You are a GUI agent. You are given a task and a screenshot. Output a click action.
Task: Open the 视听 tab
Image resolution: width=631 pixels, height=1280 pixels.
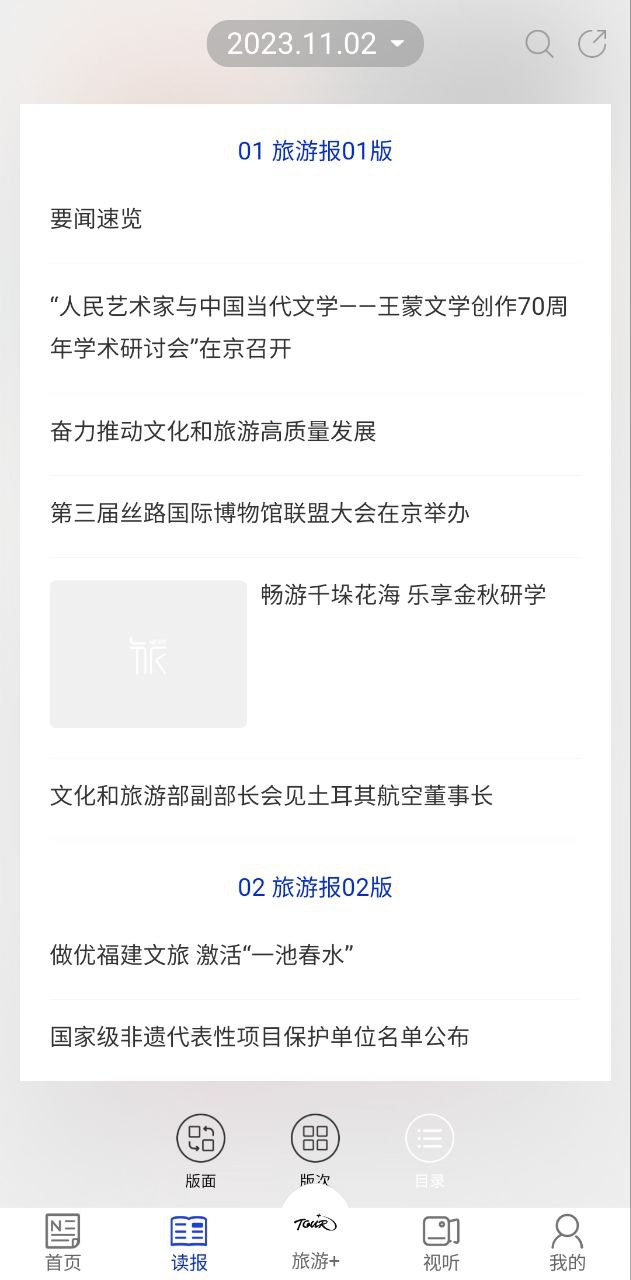441,1242
